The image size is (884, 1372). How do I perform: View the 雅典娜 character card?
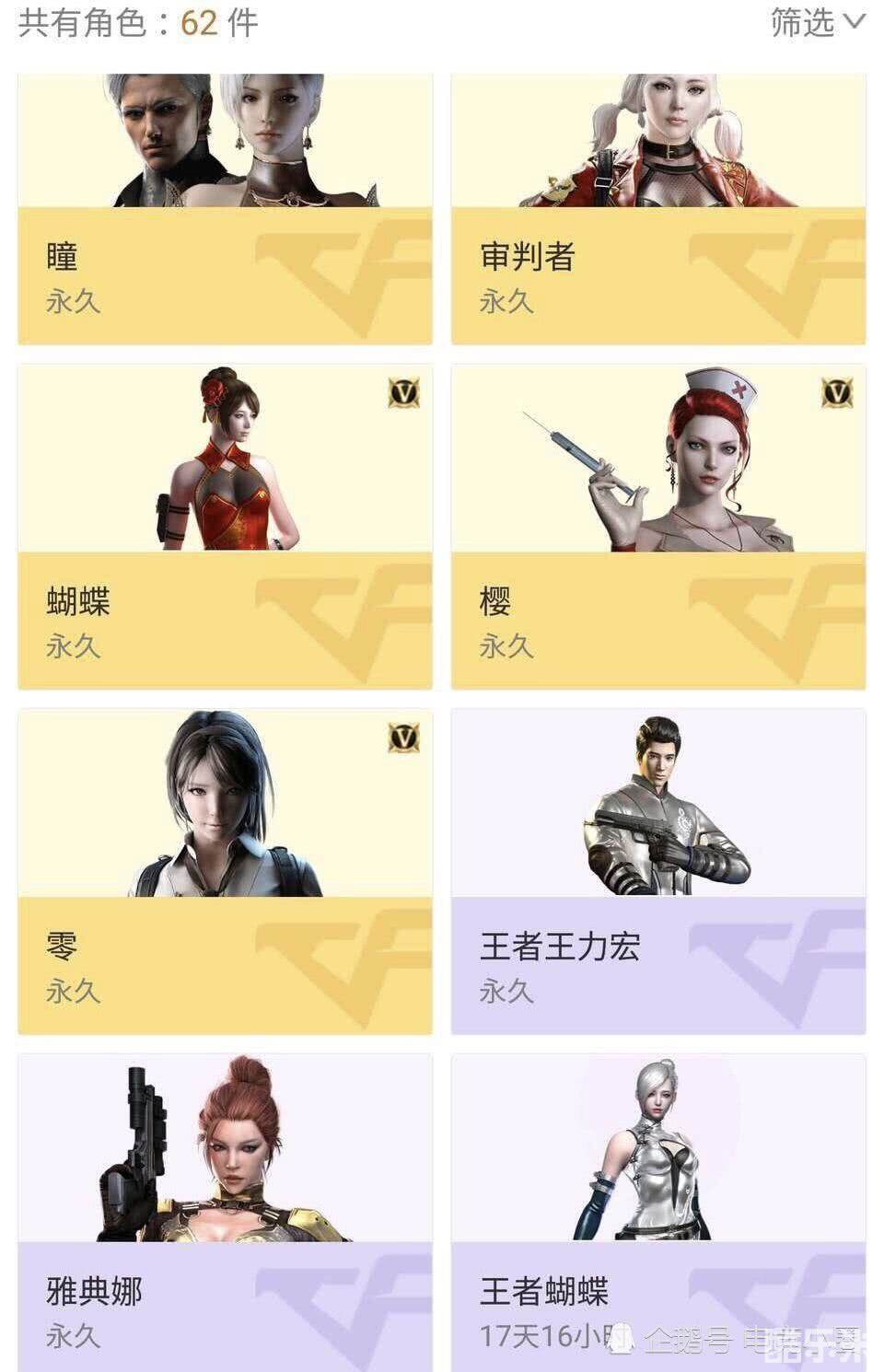(225, 1212)
